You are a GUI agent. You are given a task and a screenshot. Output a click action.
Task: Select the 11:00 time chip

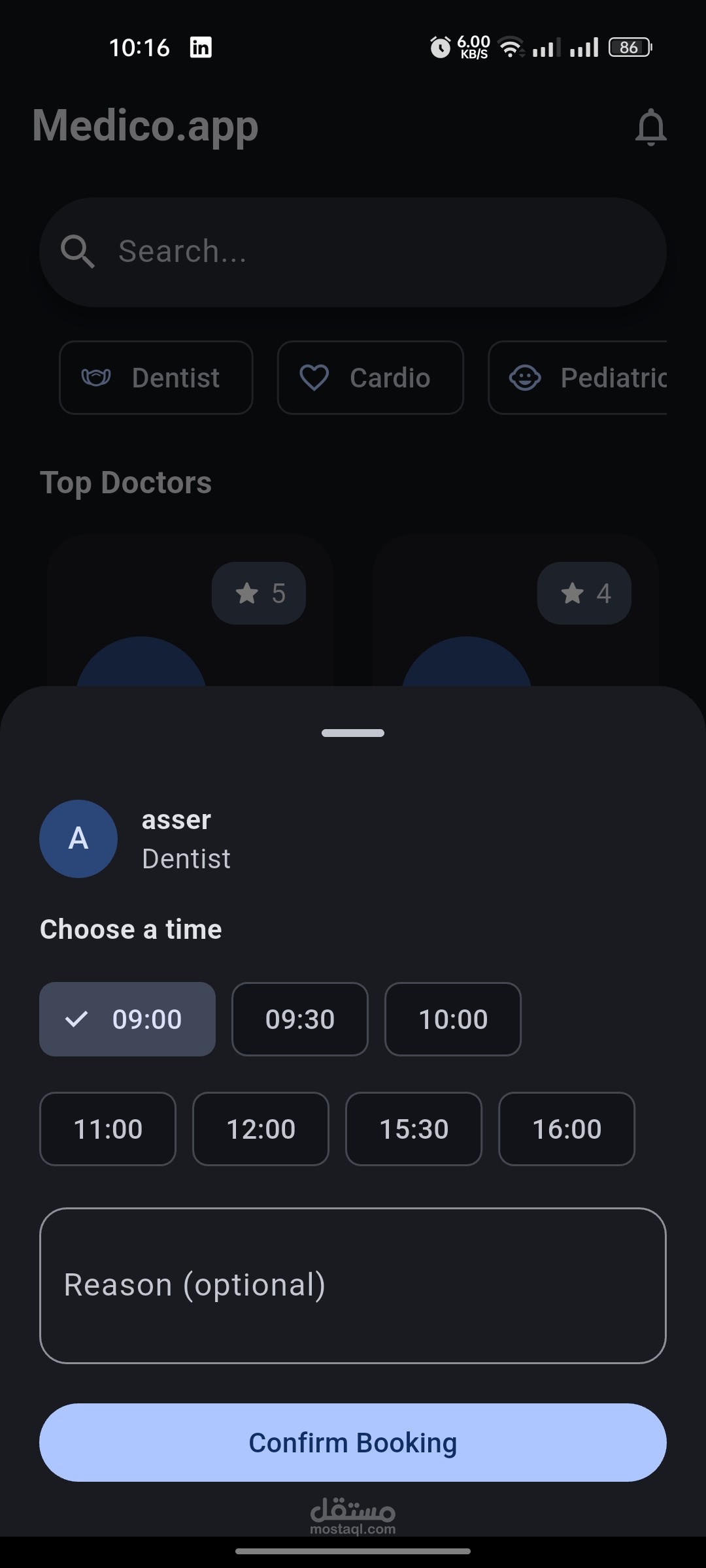[x=108, y=1129]
